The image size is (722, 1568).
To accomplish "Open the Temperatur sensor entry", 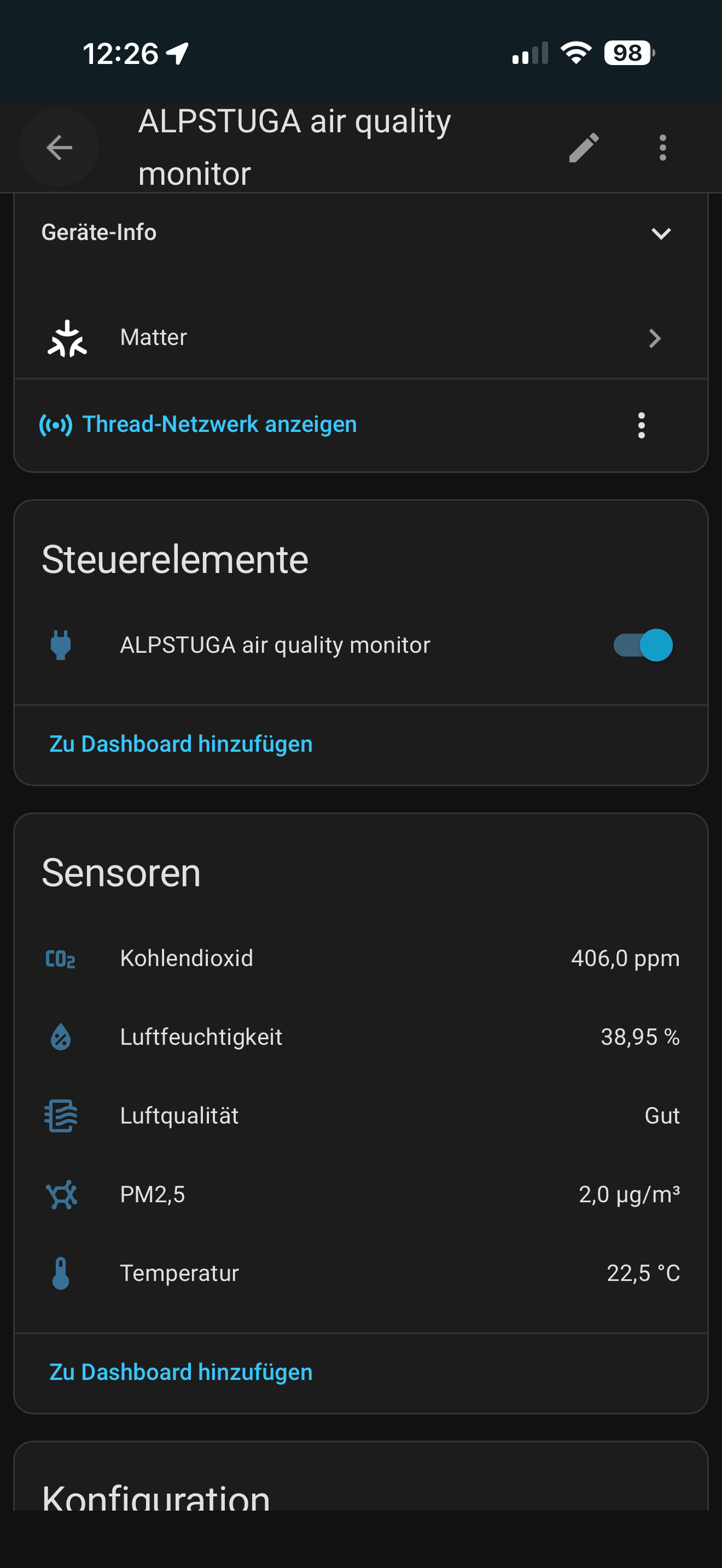I will click(x=360, y=1273).
